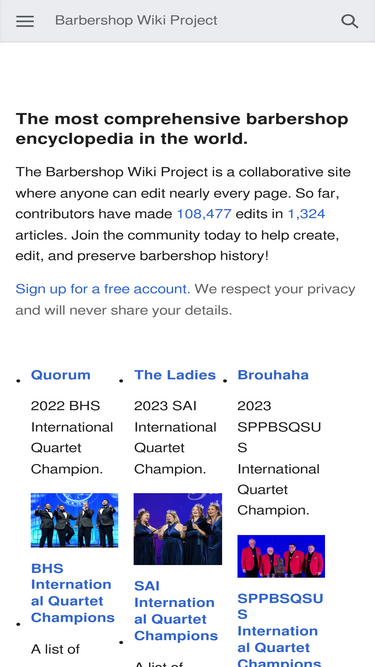Open BHS International Quartet Champions list
The width and height of the screenshot is (375, 667).
click(x=73, y=593)
